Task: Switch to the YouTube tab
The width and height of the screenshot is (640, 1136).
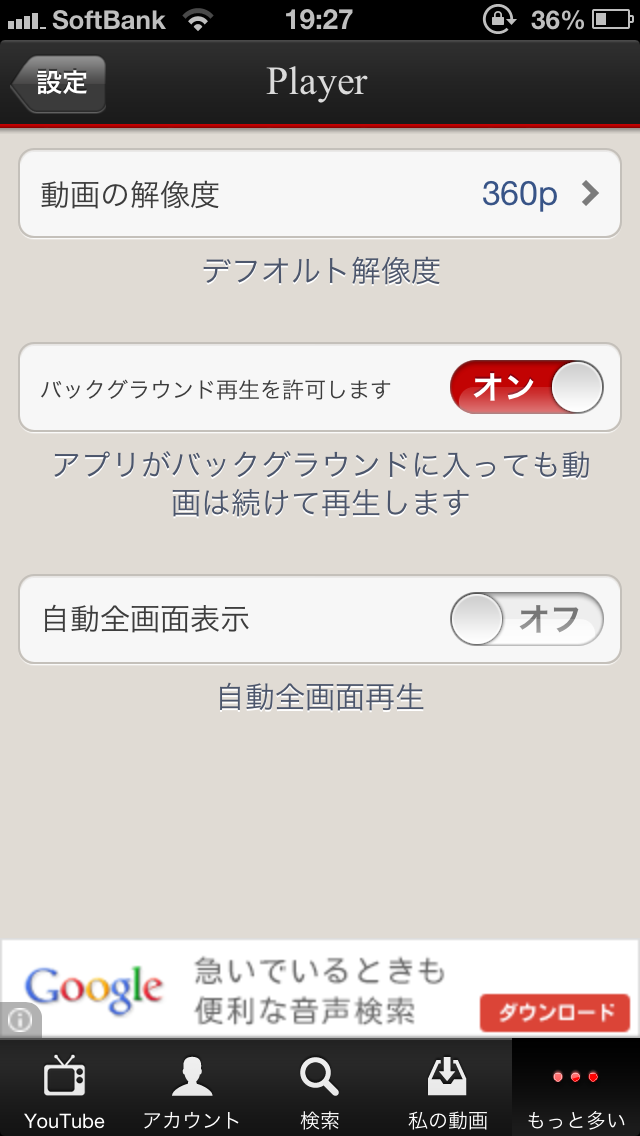Action: click(x=65, y=1088)
